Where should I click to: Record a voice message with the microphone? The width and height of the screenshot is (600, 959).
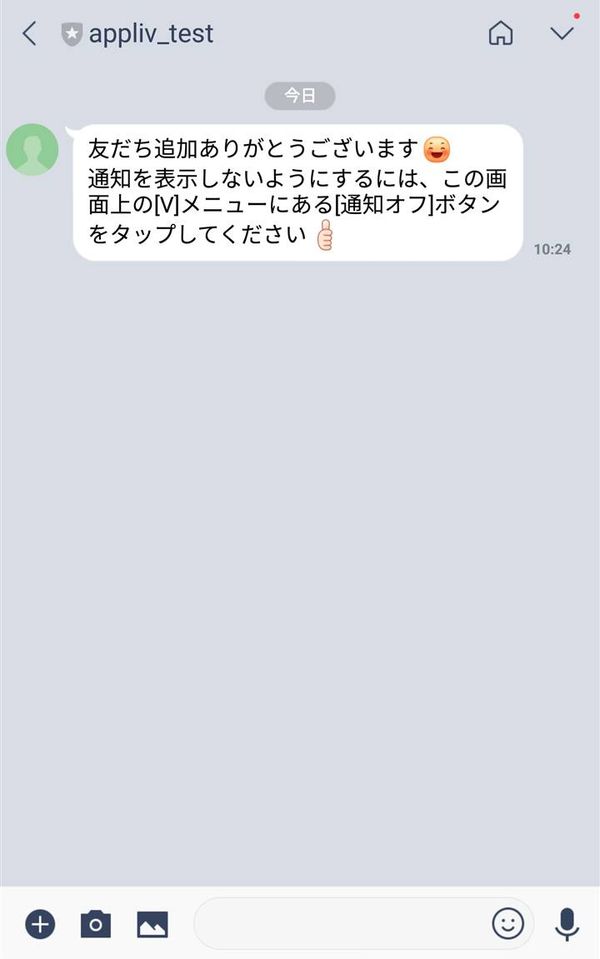(x=567, y=924)
